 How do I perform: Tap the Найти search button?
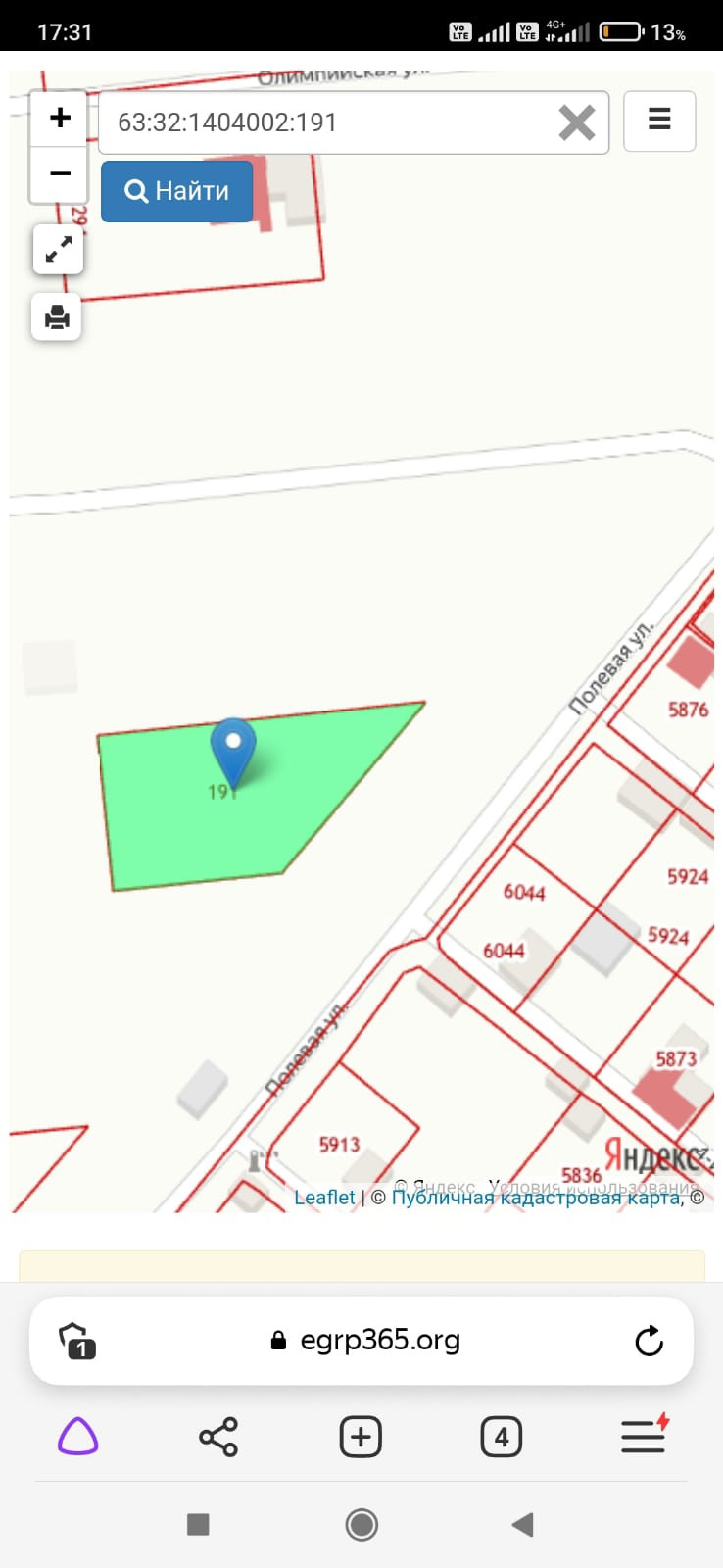click(177, 190)
